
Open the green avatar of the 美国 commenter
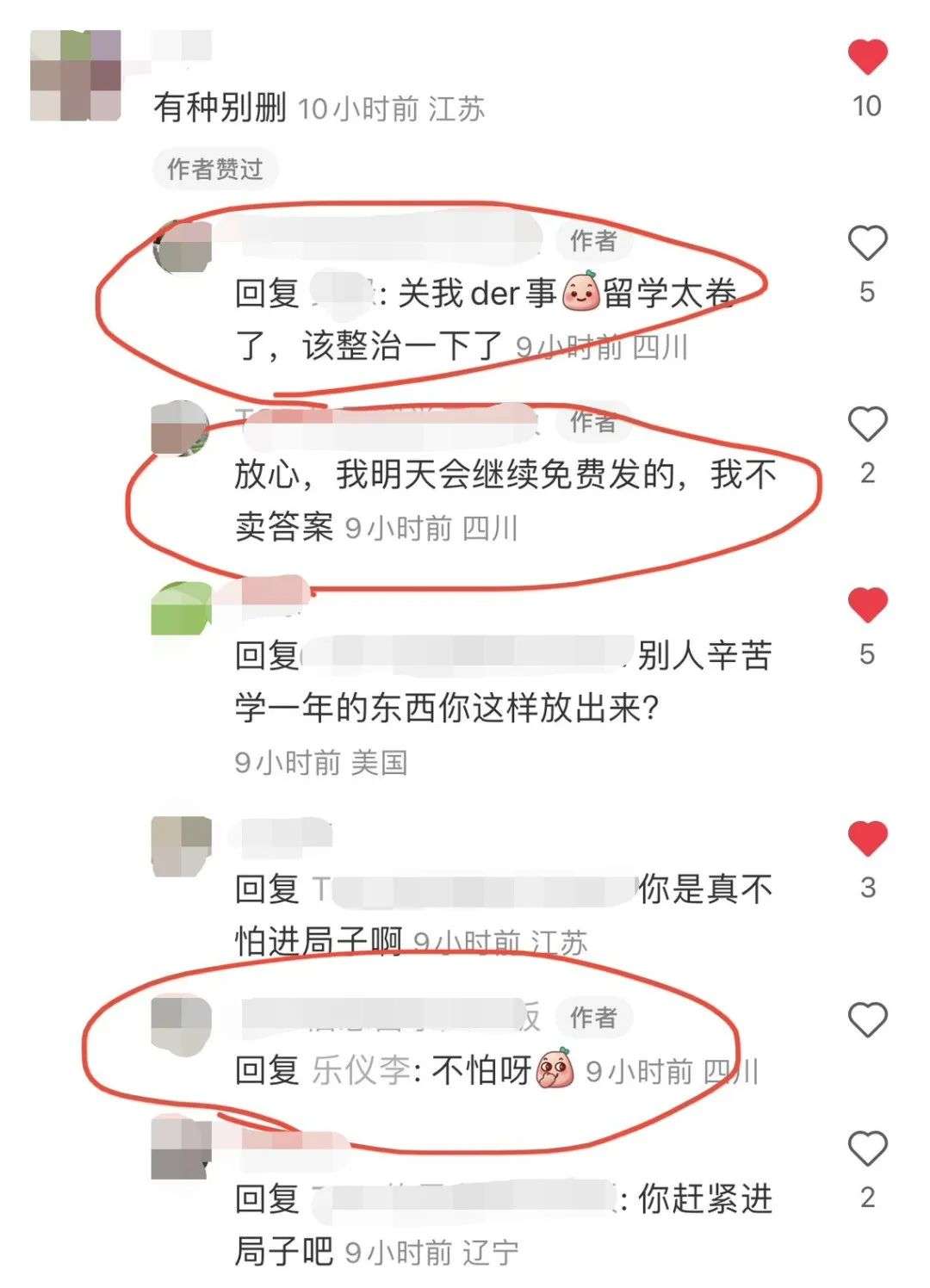(x=181, y=608)
